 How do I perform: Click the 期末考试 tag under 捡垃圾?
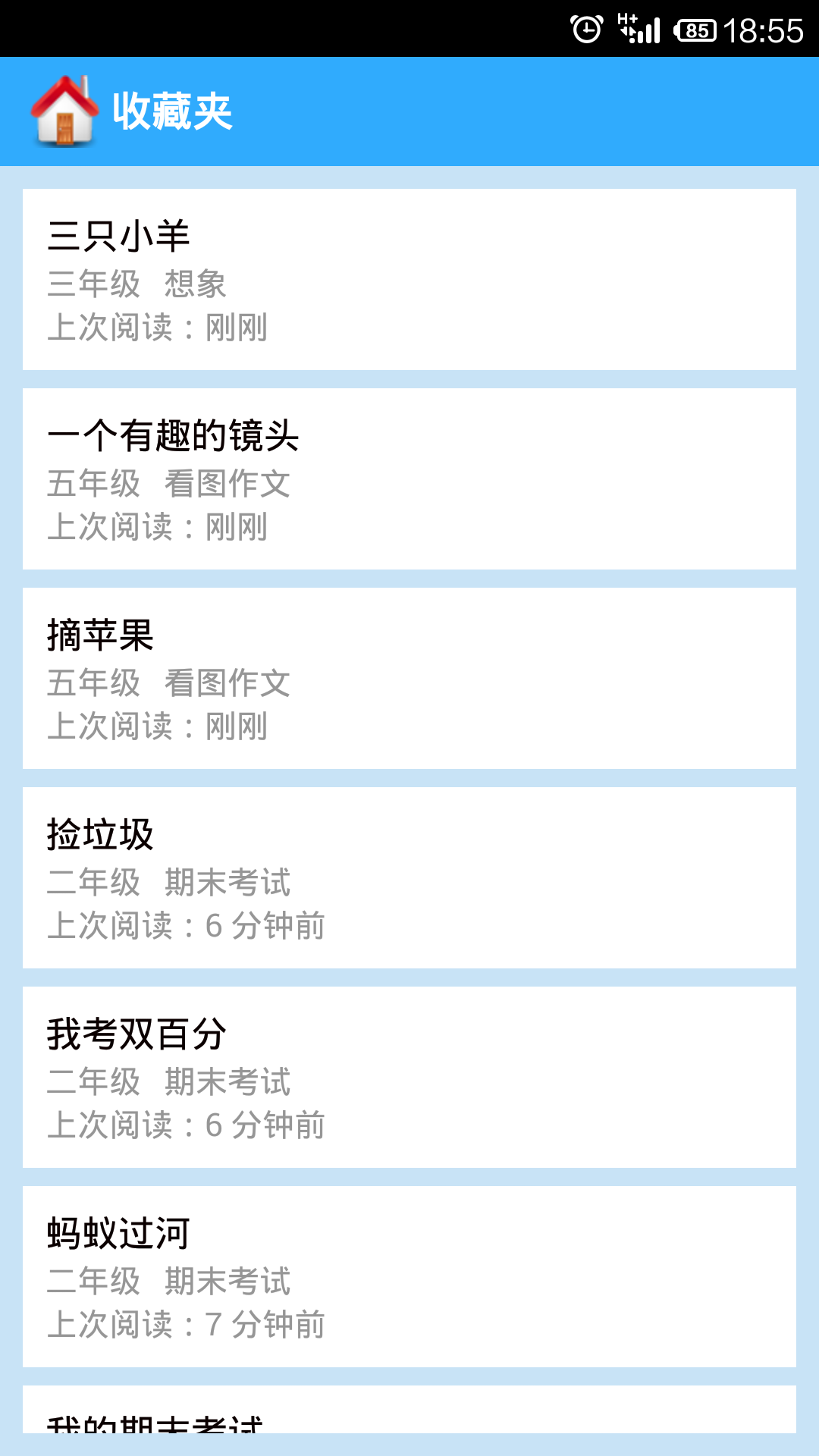pyautogui.click(x=227, y=882)
